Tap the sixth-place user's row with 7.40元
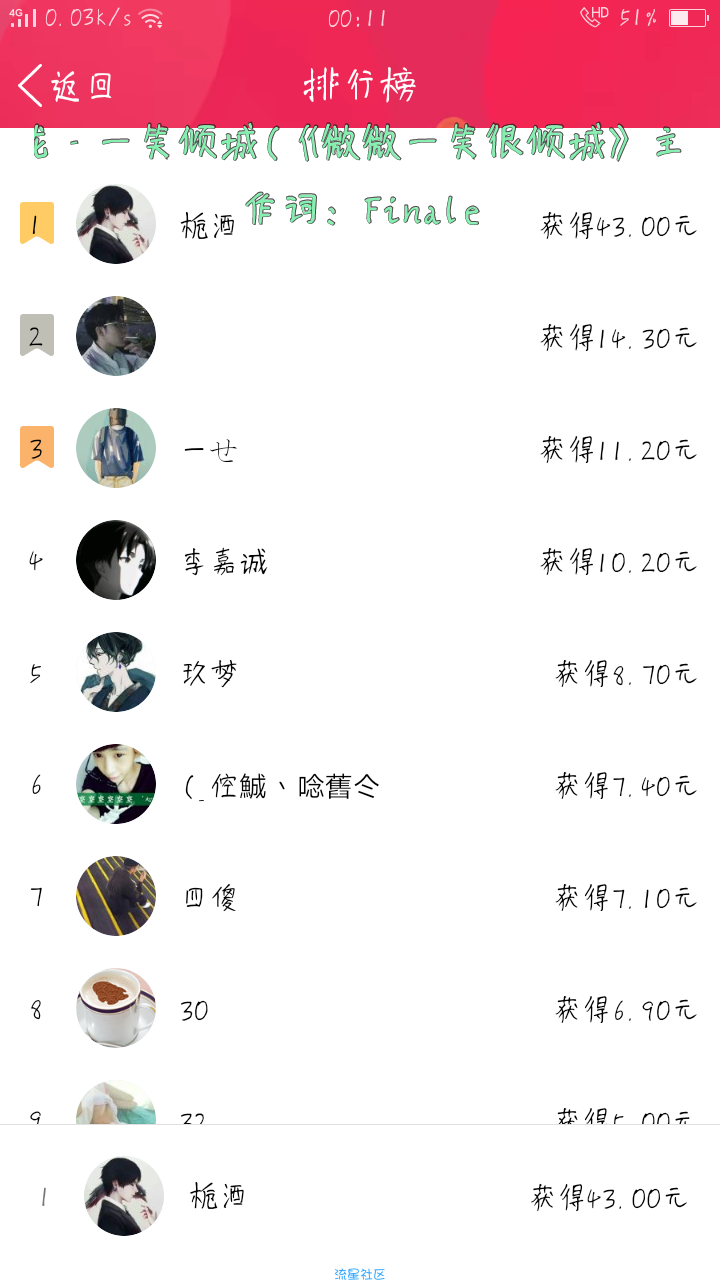The width and height of the screenshot is (720, 1280). (360, 784)
